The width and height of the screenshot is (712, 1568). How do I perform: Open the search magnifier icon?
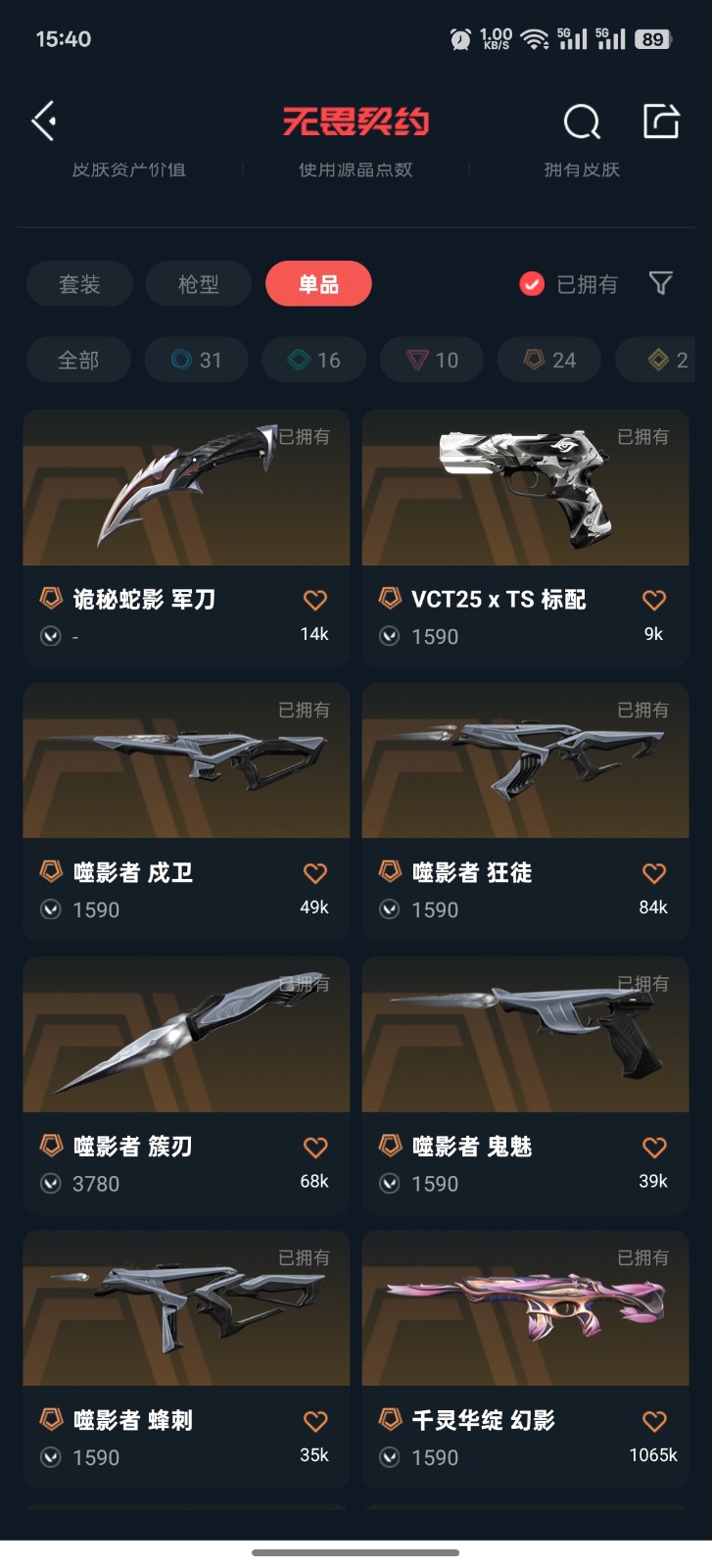tap(582, 122)
